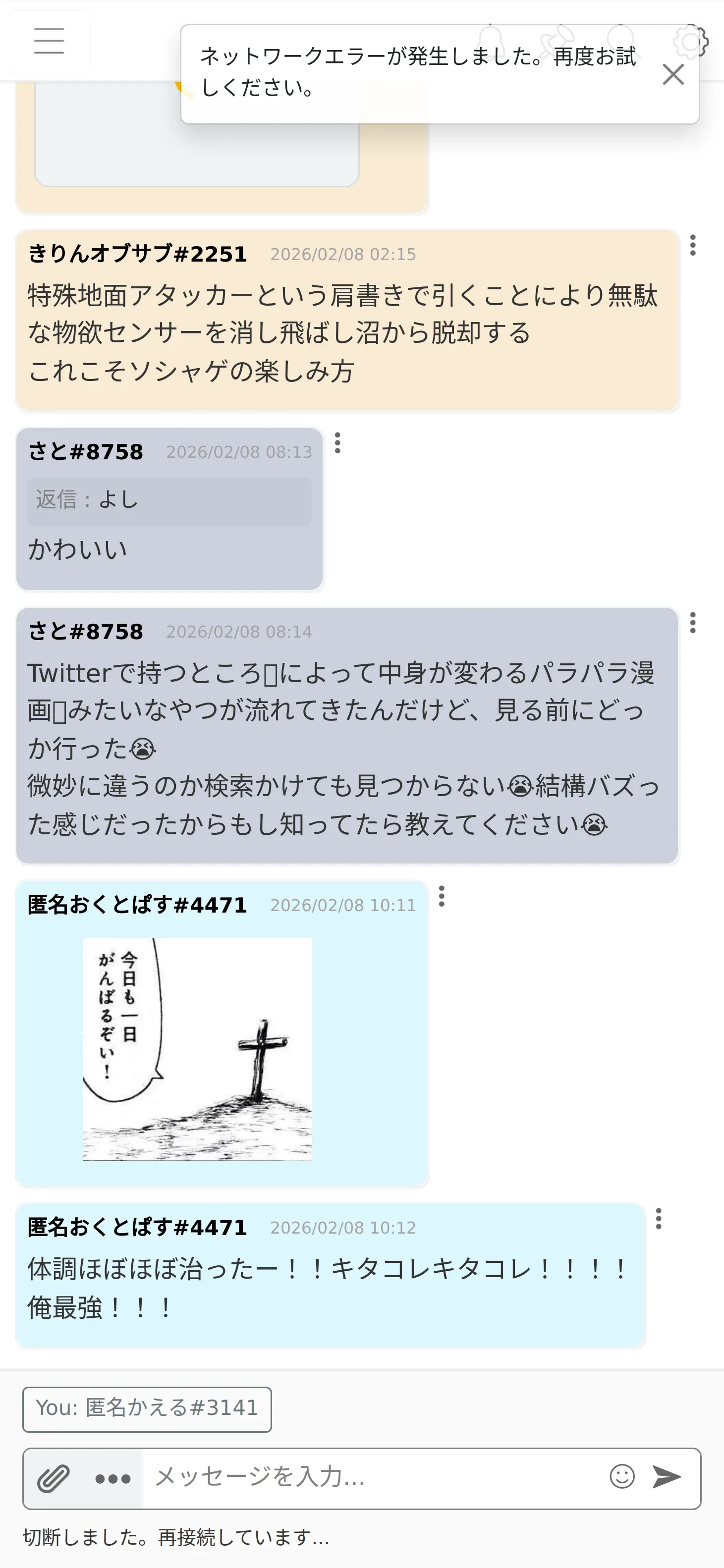View the manga image with the cross
The image size is (724, 1568).
point(197,1049)
